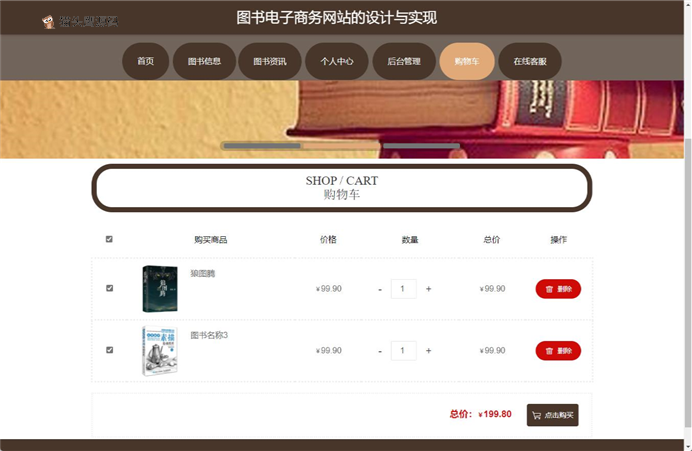Tap 点击购买 to purchase

point(552,415)
